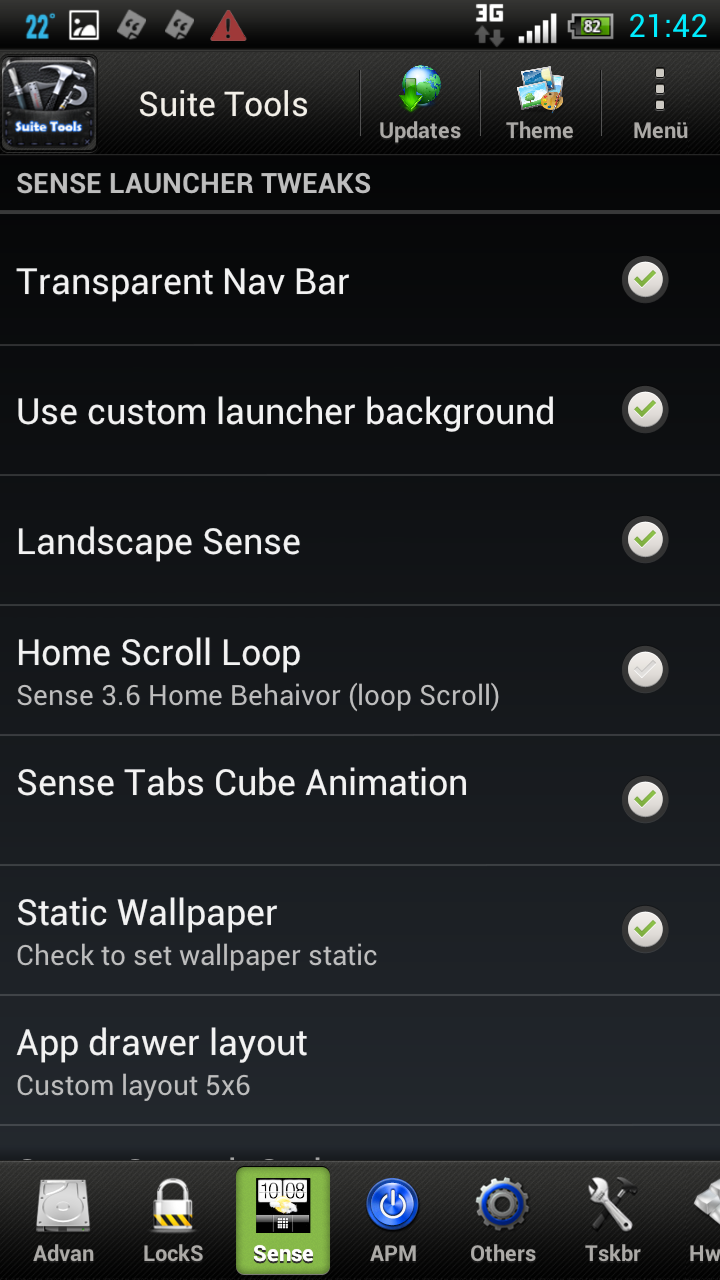Open the Others tab
The image size is (720, 1280).
(503, 1220)
